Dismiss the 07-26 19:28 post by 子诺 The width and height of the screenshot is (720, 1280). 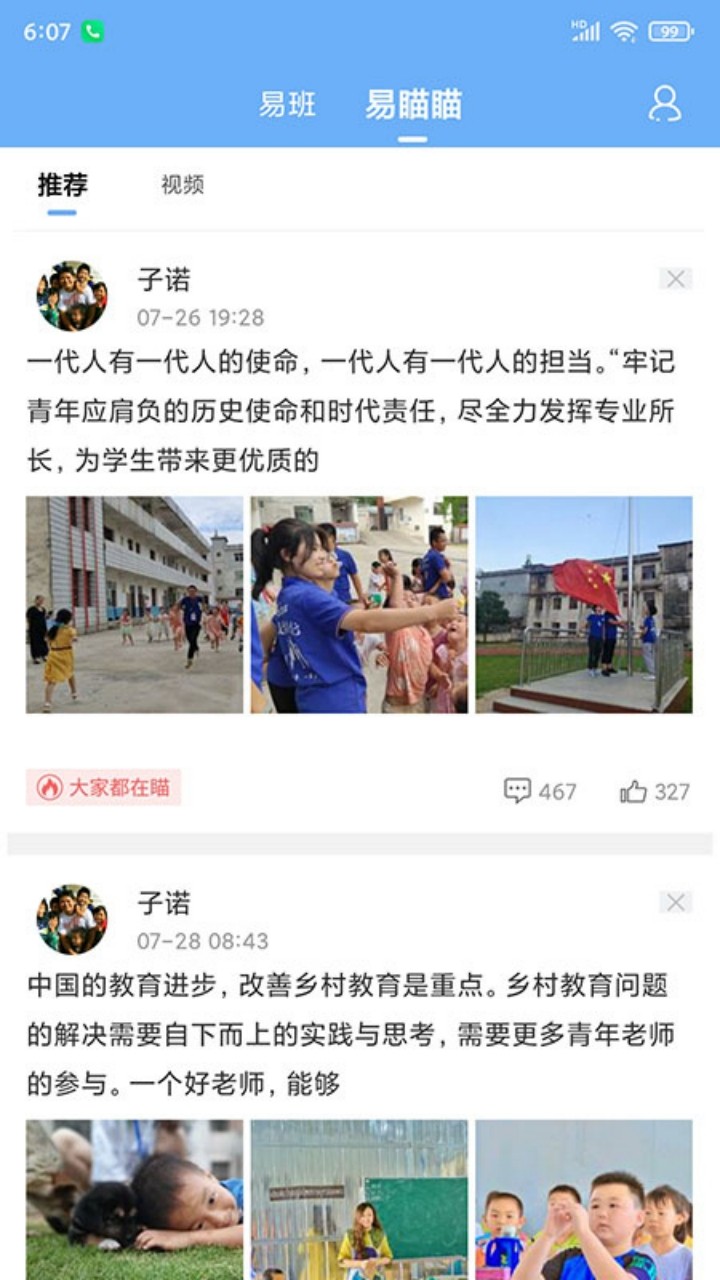click(x=676, y=279)
